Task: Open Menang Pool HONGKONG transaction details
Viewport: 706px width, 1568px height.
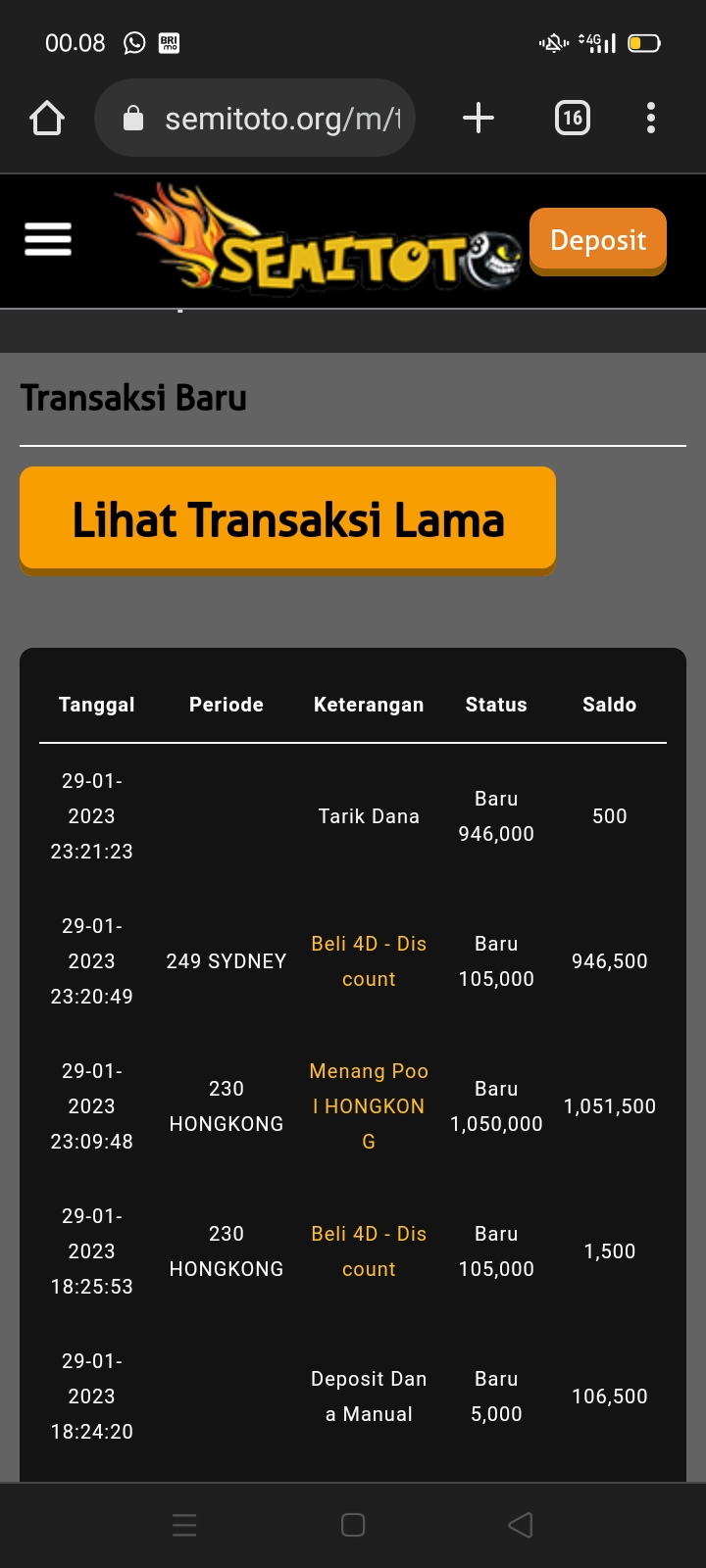Action: click(x=369, y=1105)
